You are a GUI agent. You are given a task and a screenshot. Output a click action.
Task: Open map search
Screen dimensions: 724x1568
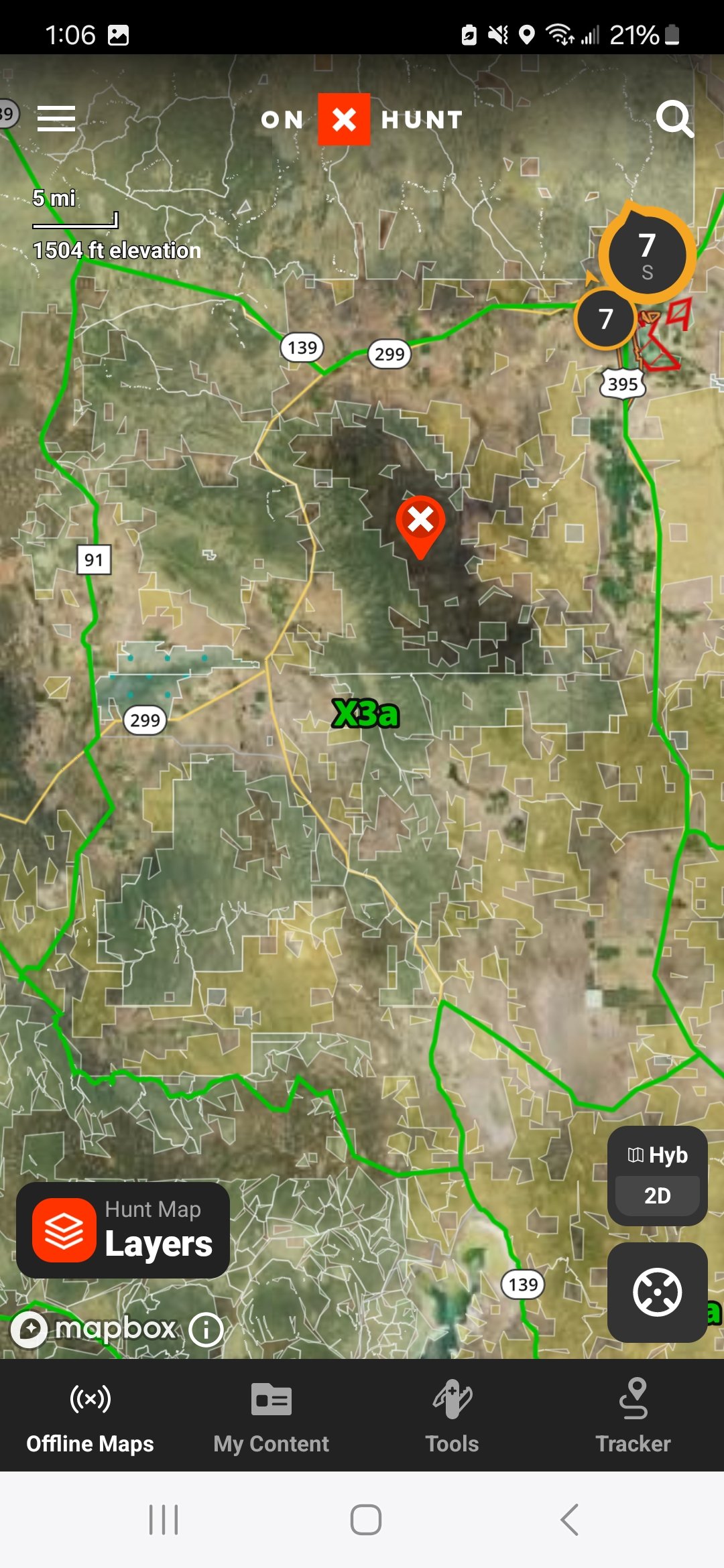674,119
